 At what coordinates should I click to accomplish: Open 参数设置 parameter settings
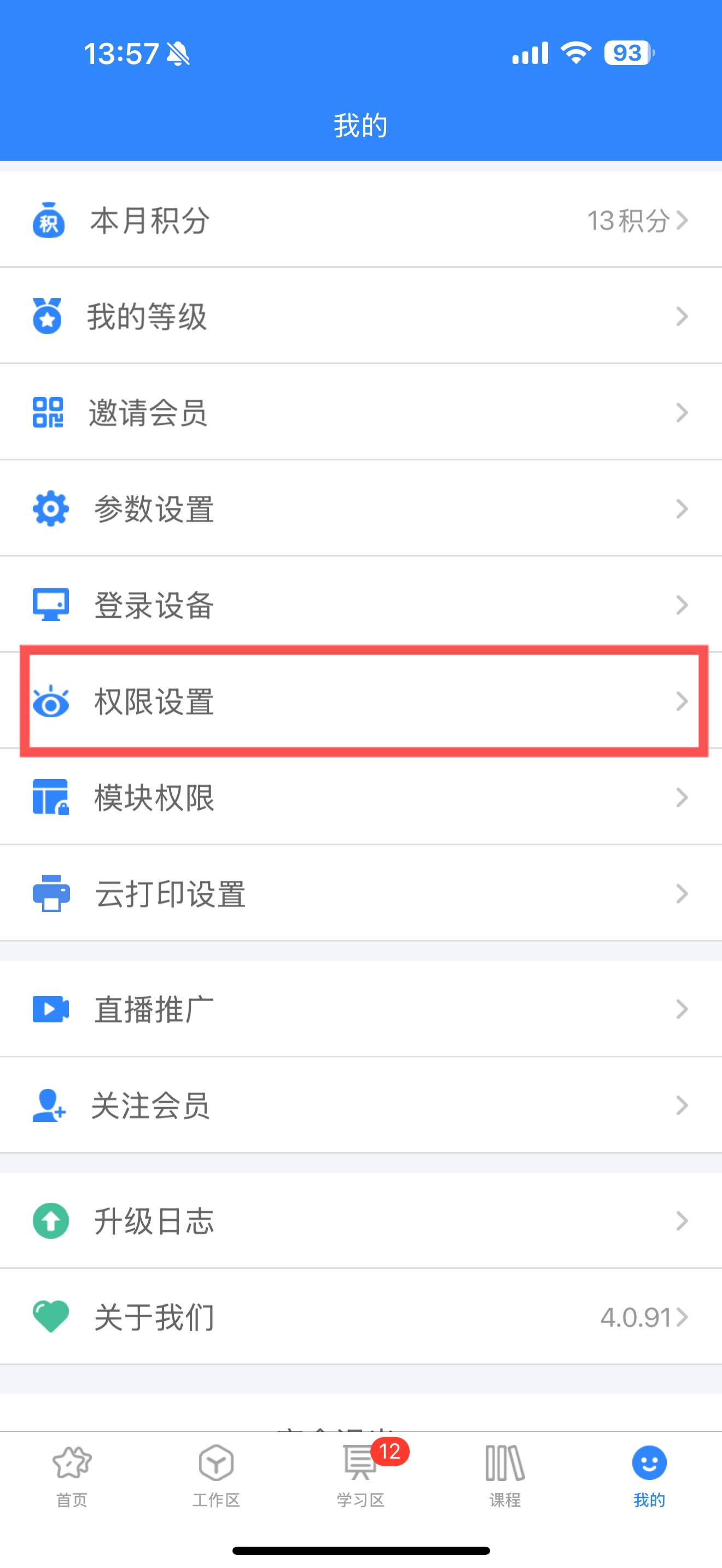point(361,508)
